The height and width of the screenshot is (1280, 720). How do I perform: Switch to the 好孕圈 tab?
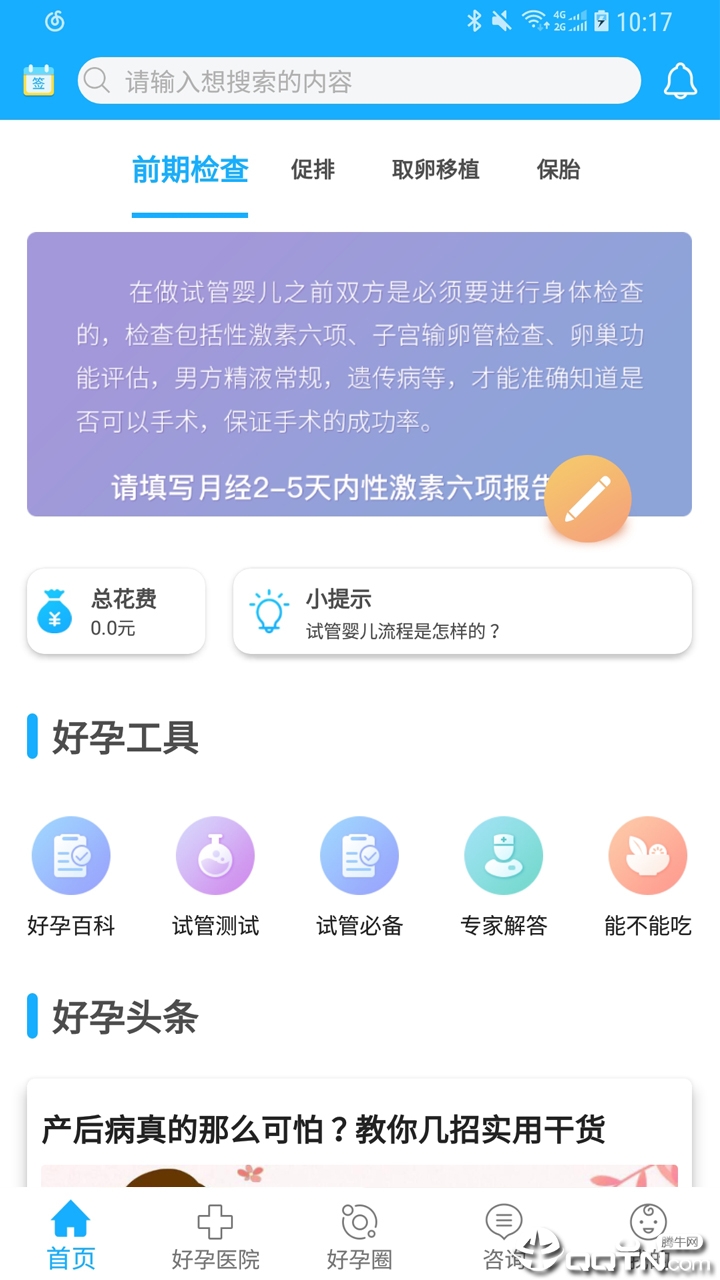point(359,1235)
